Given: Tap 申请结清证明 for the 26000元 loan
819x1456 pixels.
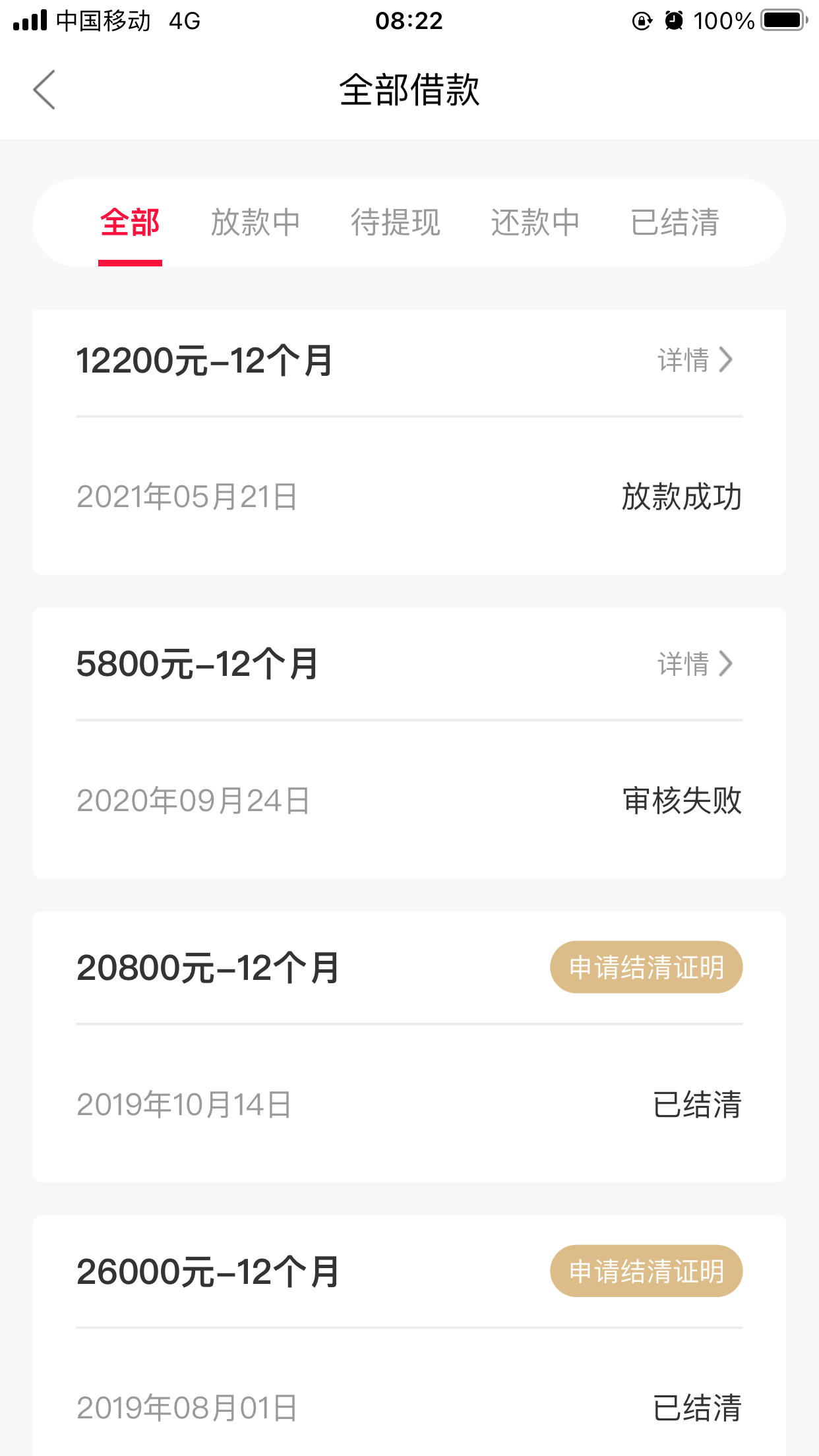Looking at the screenshot, I should point(646,1271).
